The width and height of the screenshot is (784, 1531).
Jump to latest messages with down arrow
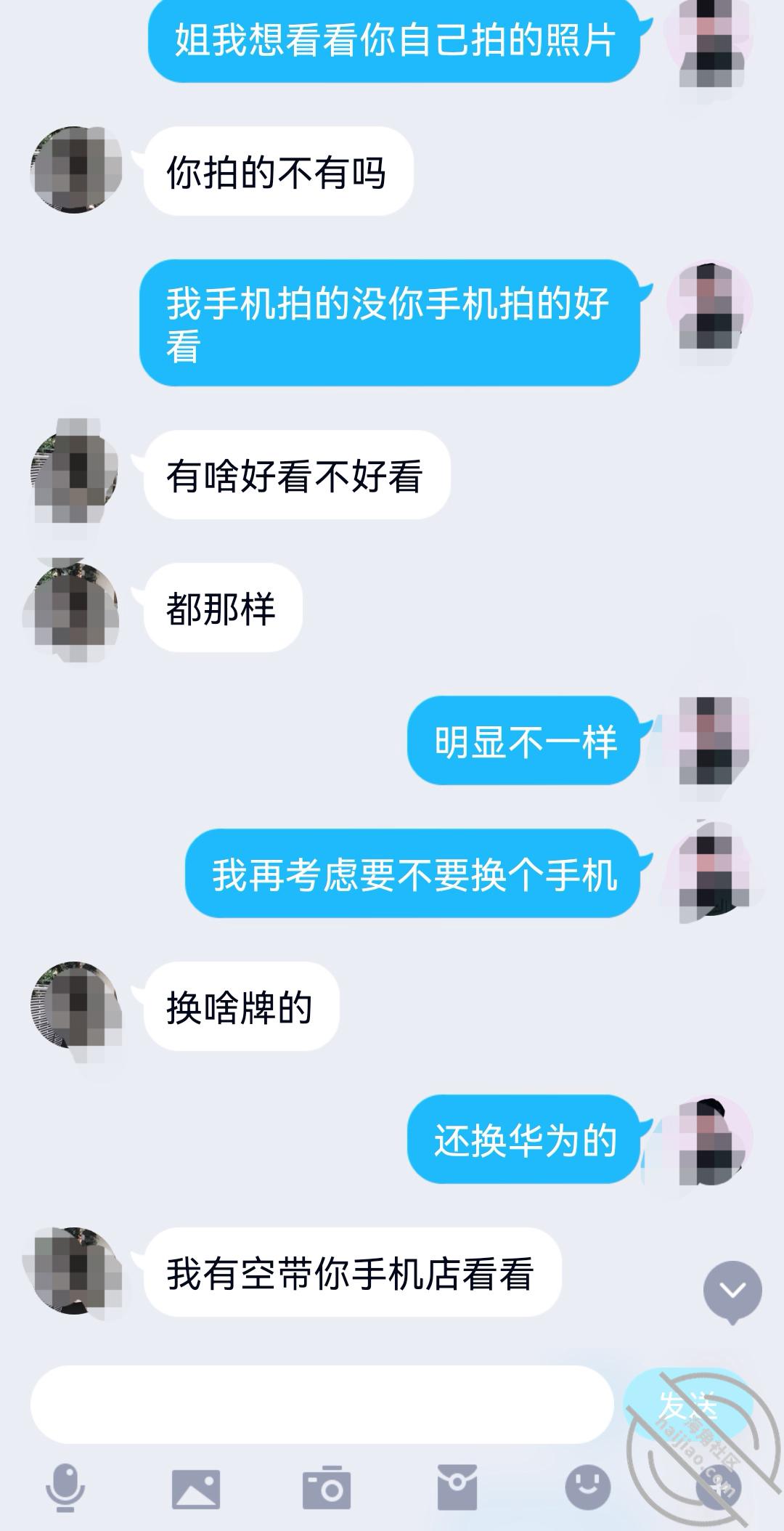coord(732,1291)
